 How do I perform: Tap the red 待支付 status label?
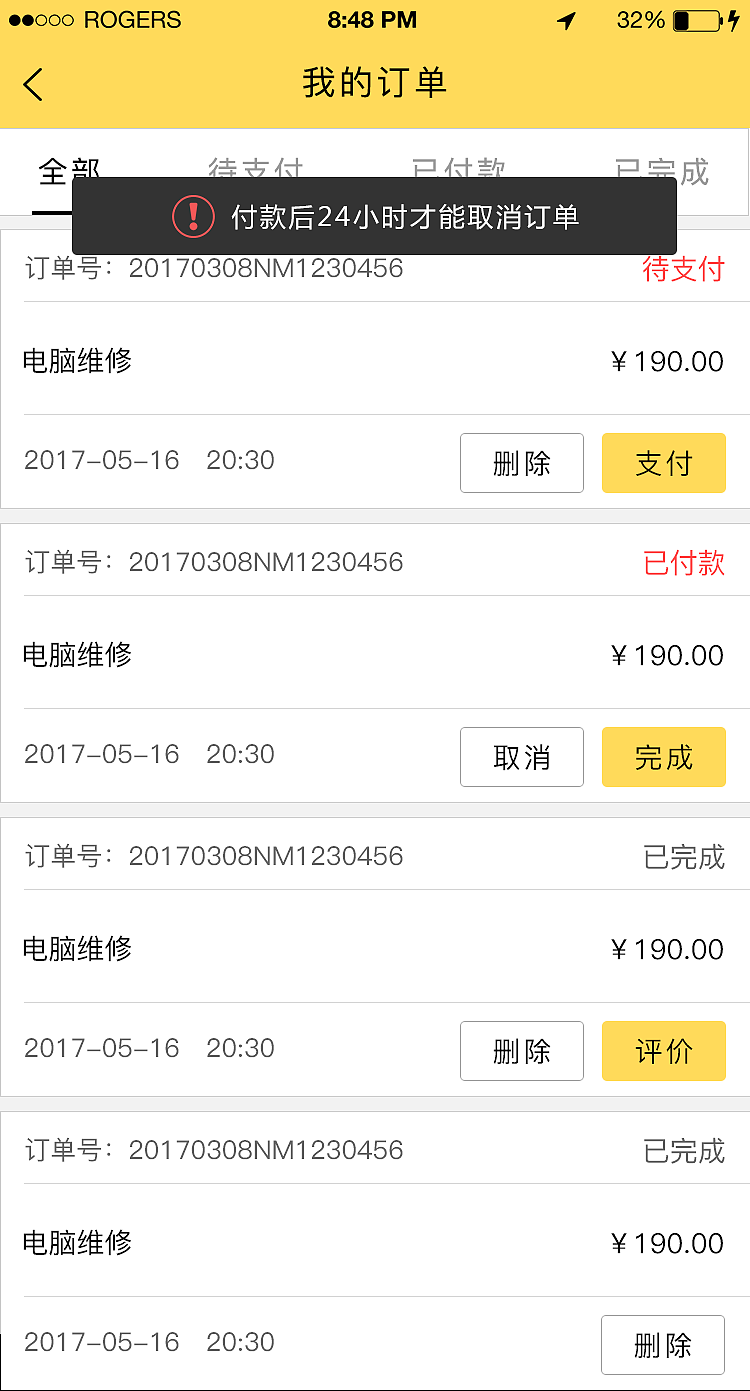coord(684,268)
